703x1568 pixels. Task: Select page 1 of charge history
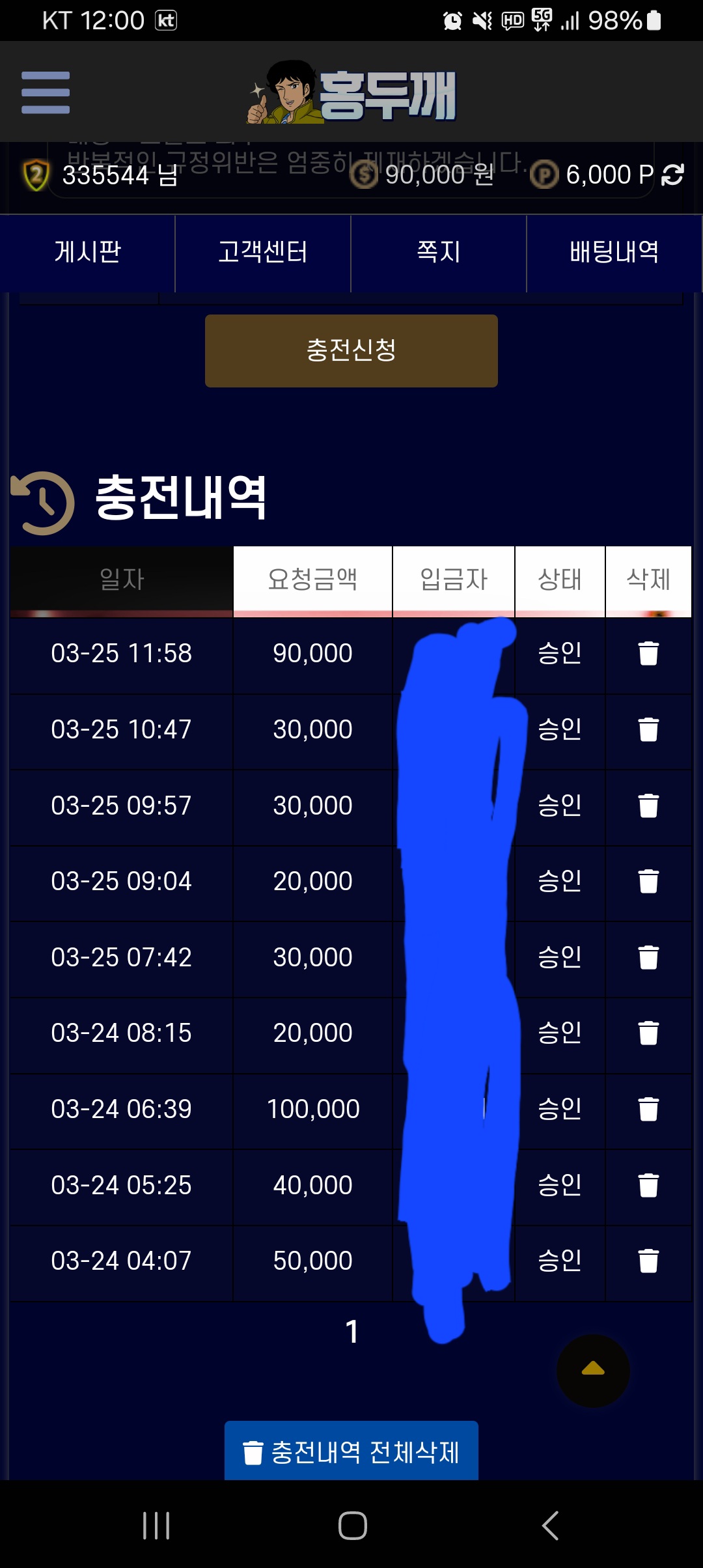pos(351,1332)
